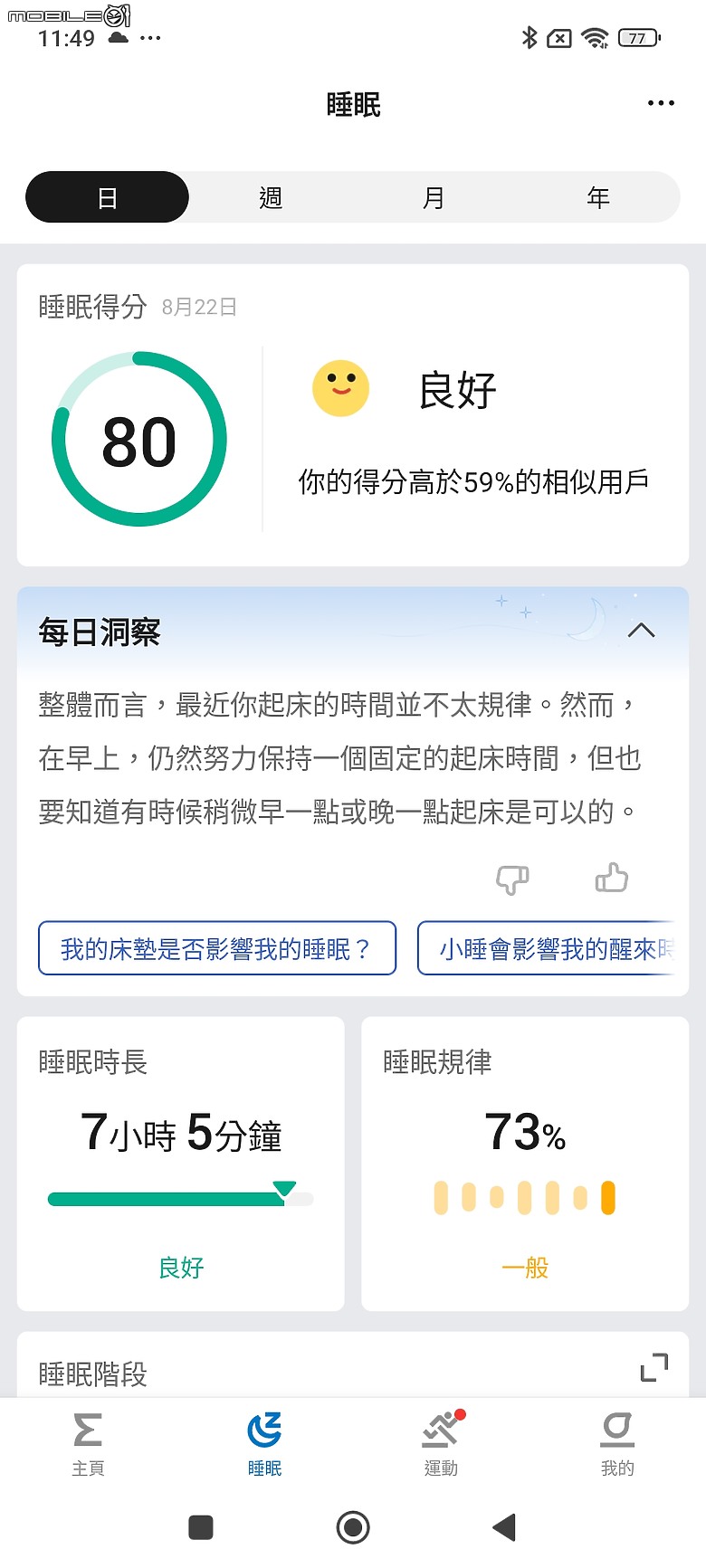The height and width of the screenshot is (1568, 706).
Task: Switch to the 週 (Week) view
Action: tap(269, 197)
